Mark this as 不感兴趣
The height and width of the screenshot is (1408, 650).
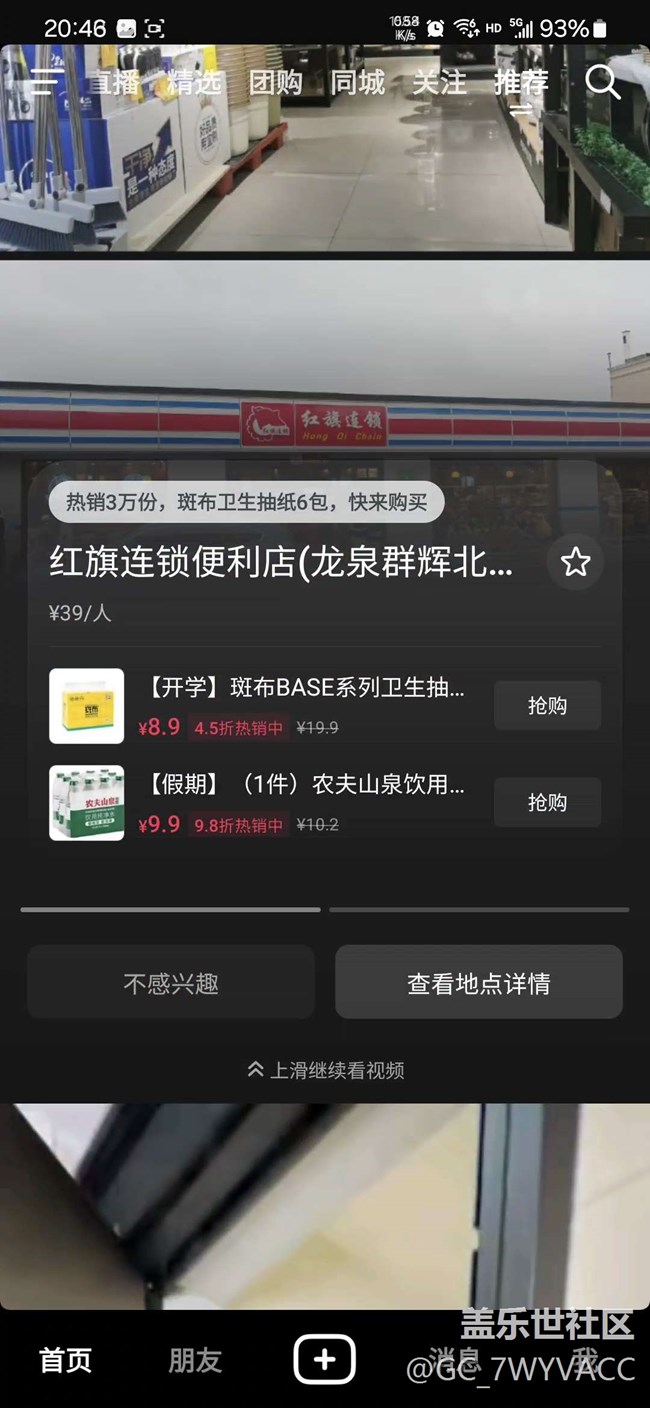point(171,983)
